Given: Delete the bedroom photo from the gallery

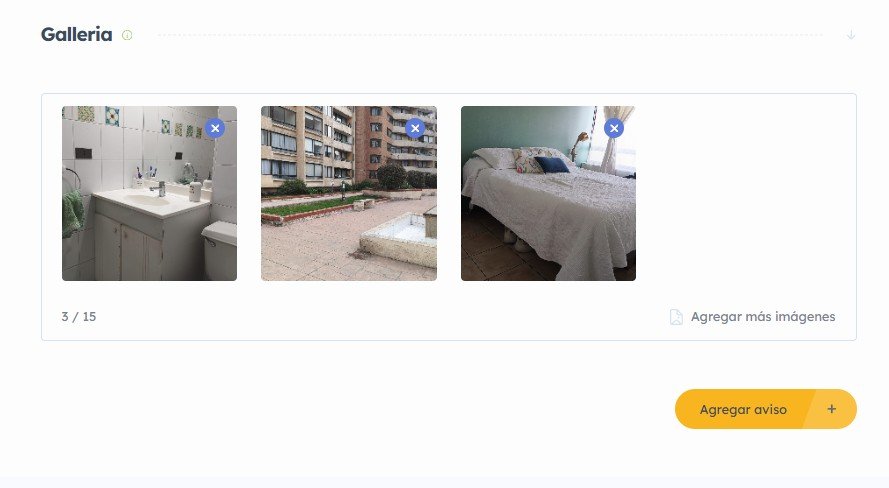Looking at the screenshot, I should 614,128.
